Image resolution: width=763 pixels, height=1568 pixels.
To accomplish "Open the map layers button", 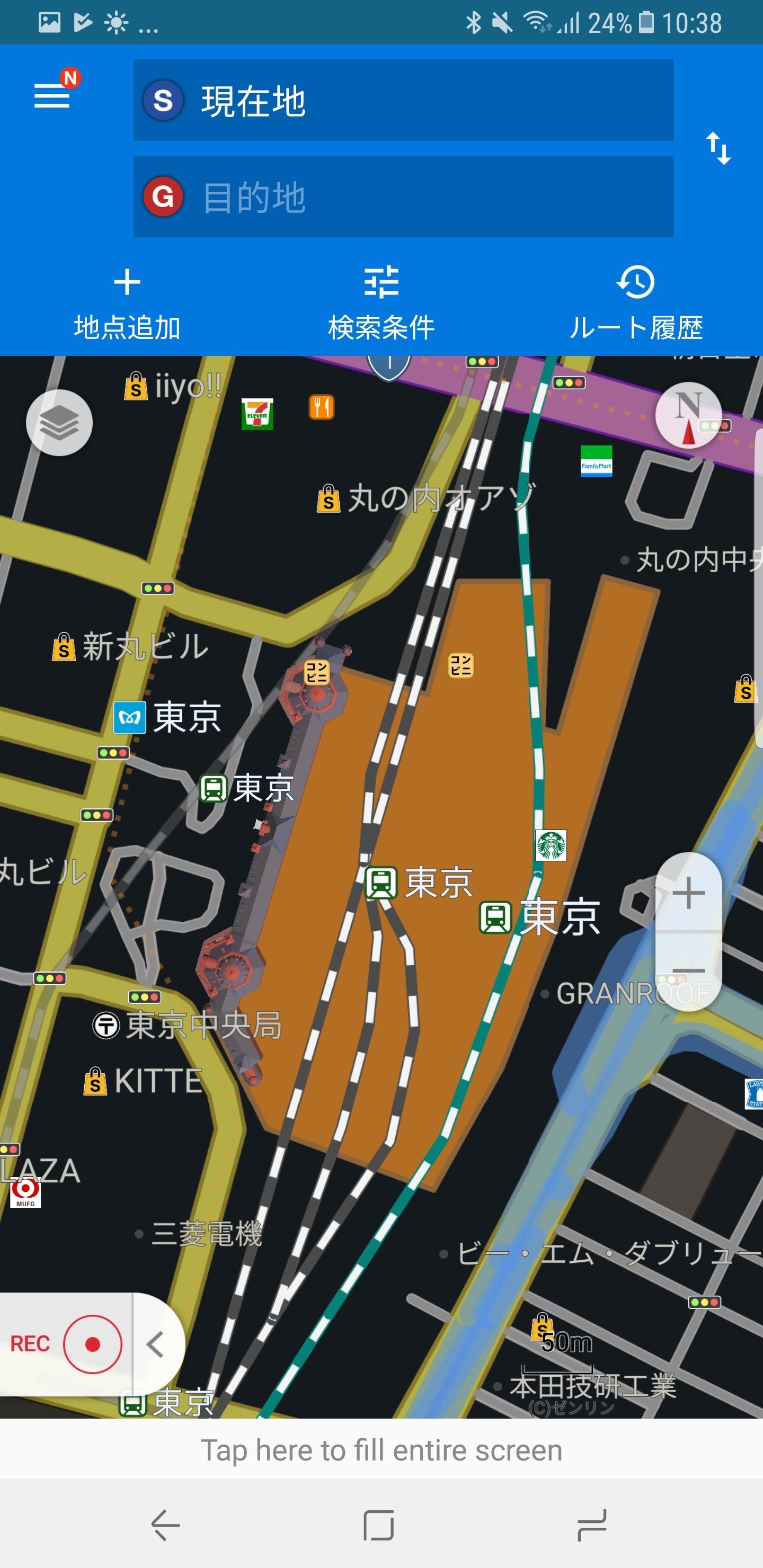I will [60, 422].
